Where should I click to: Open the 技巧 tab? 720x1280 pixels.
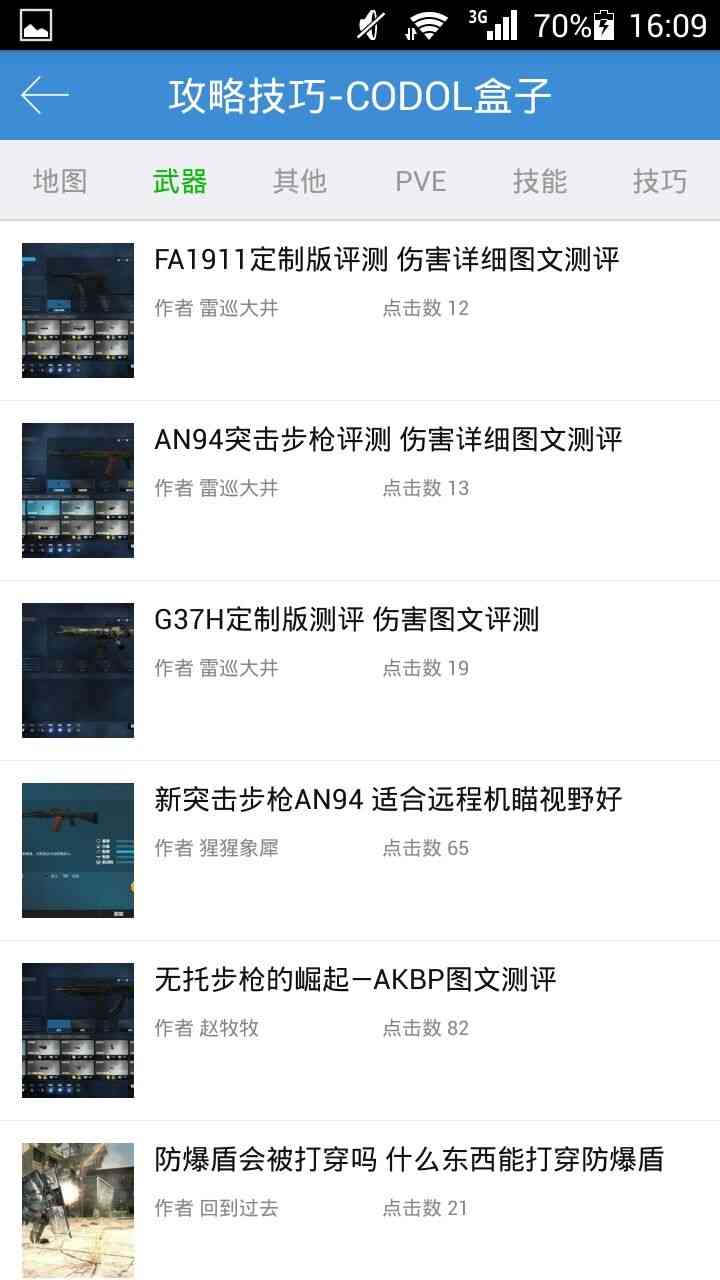coord(660,181)
